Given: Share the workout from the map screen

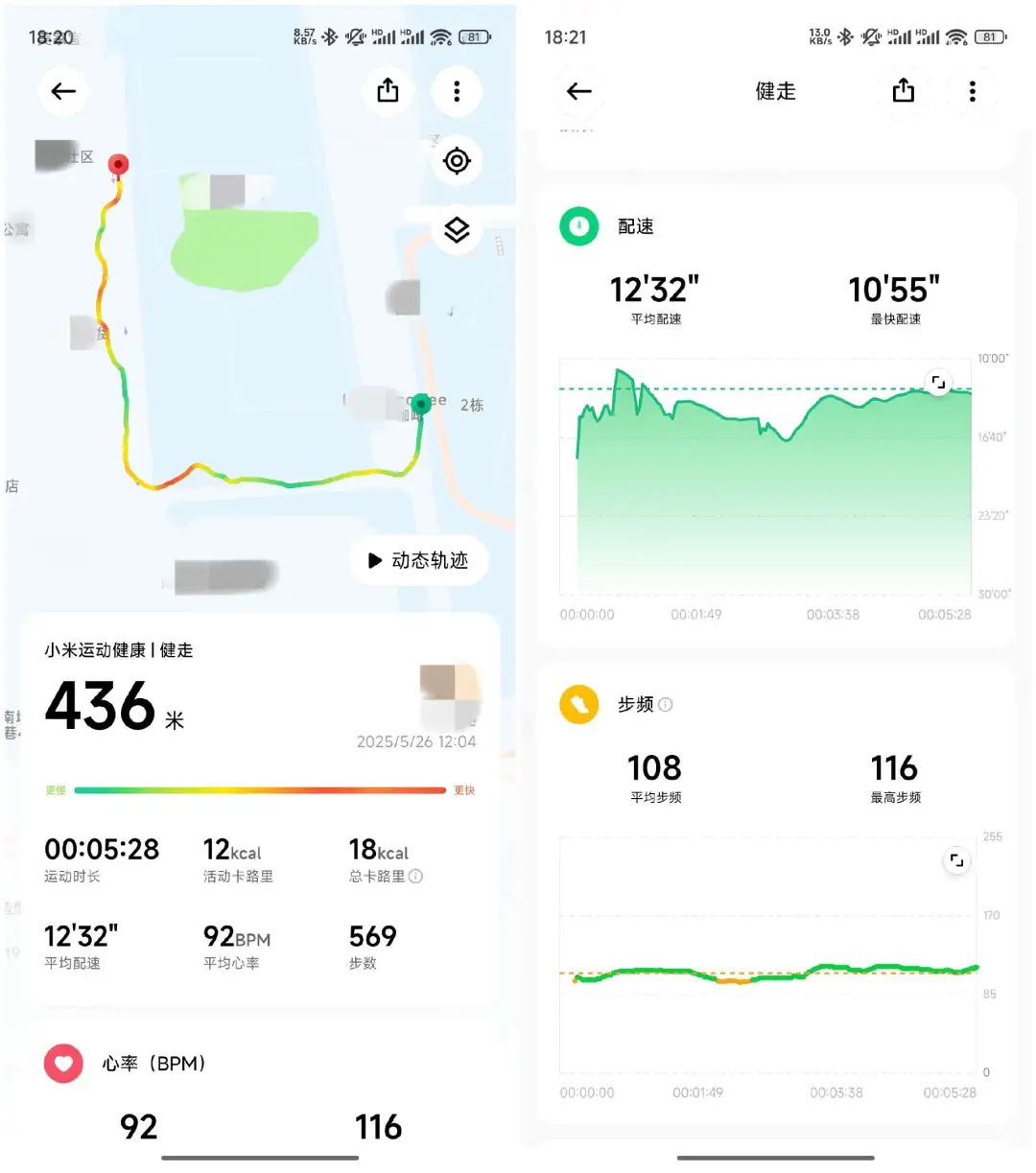Looking at the screenshot, I should click(x=388, y=91).
